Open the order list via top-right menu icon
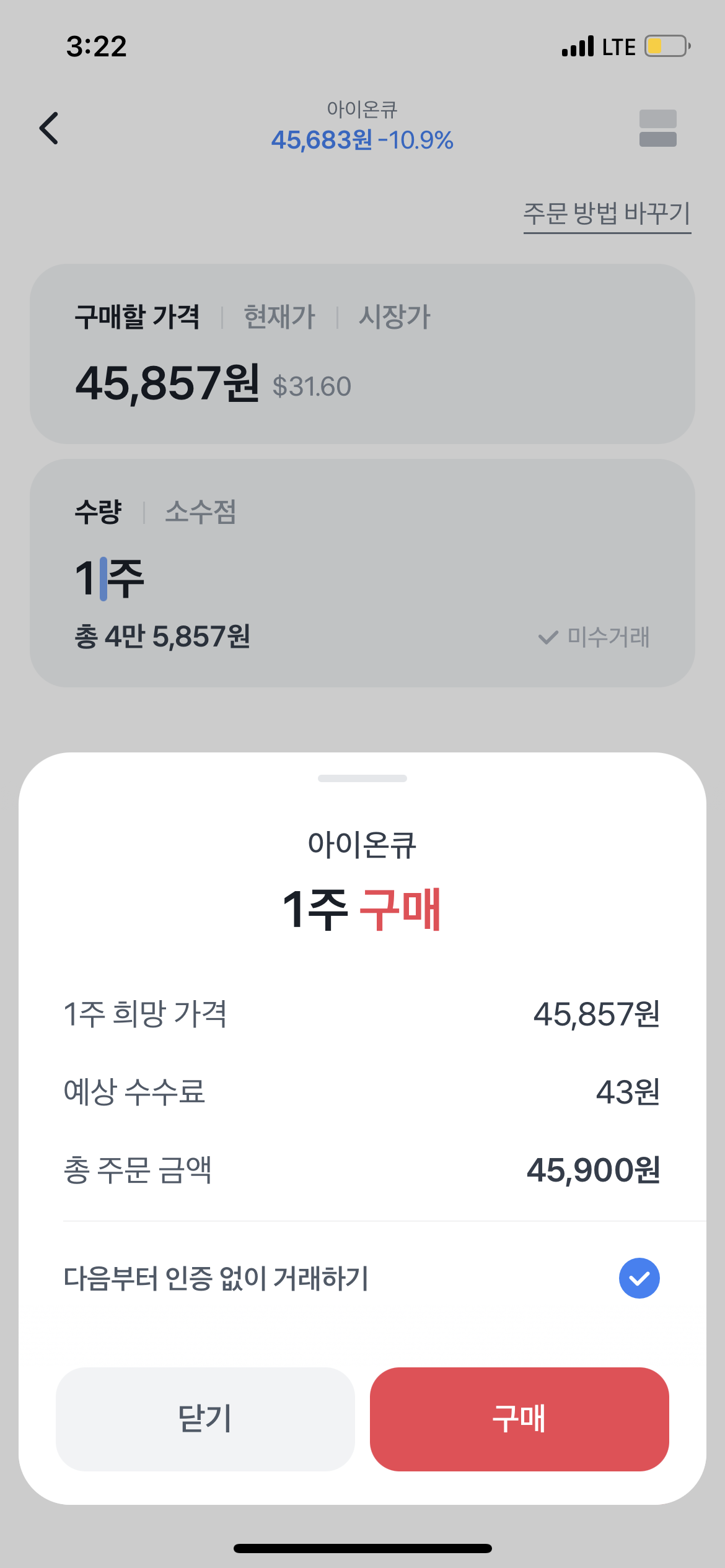 pos(659,127)
